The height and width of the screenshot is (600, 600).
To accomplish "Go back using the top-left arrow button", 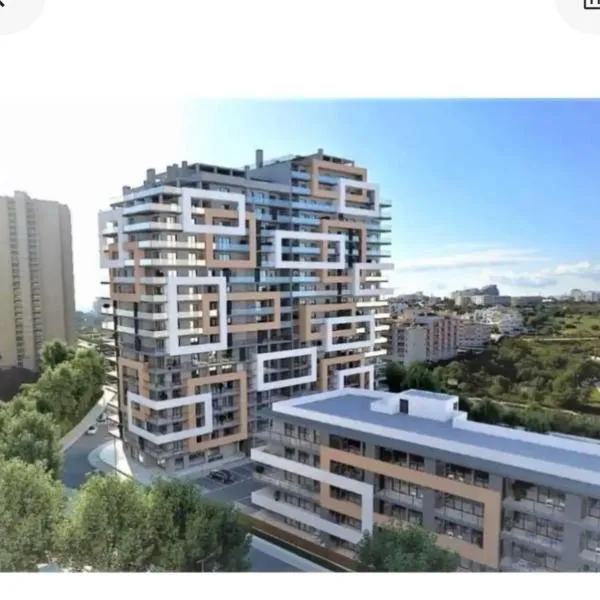I will (x=14, y=8).
